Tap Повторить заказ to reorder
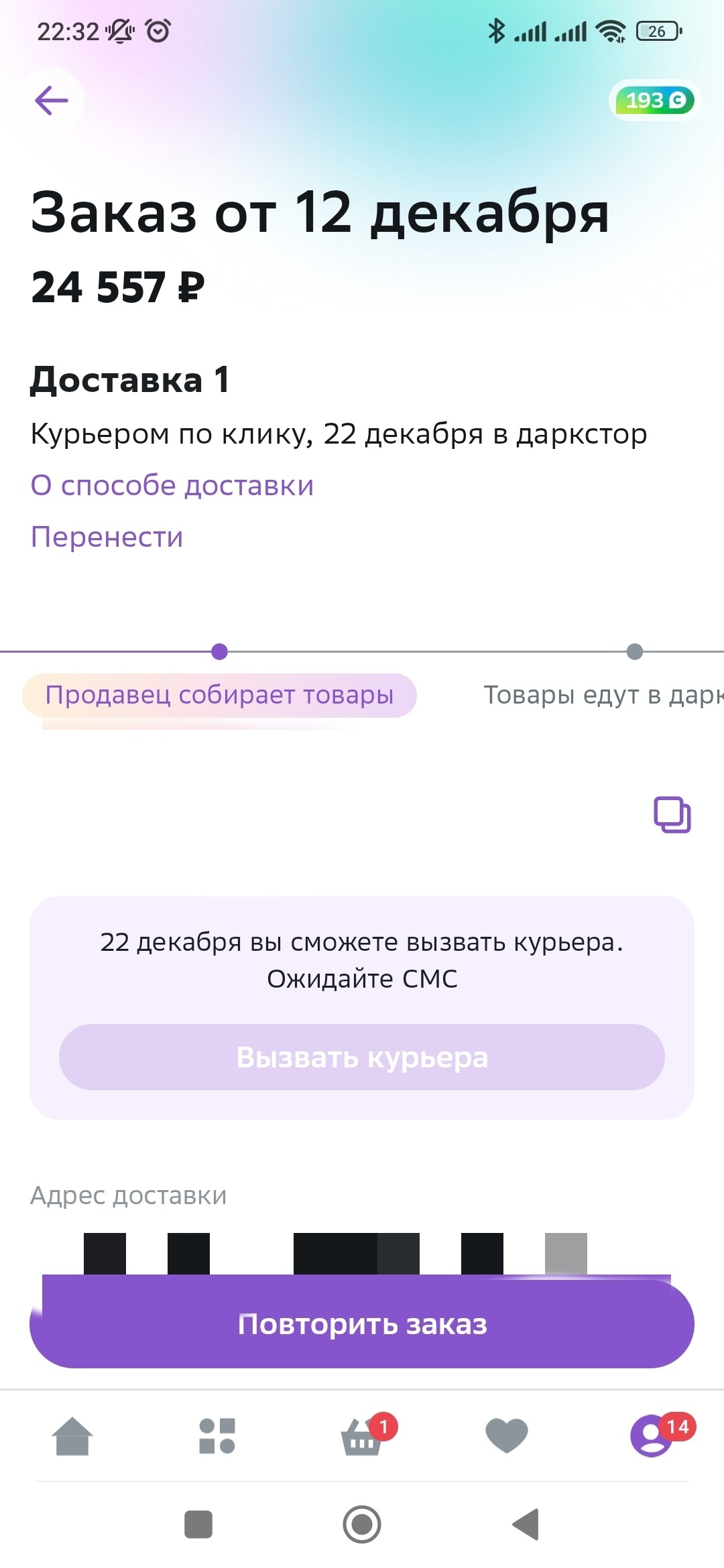This screenshot has height=1568, width=724. click(362, 1324)
